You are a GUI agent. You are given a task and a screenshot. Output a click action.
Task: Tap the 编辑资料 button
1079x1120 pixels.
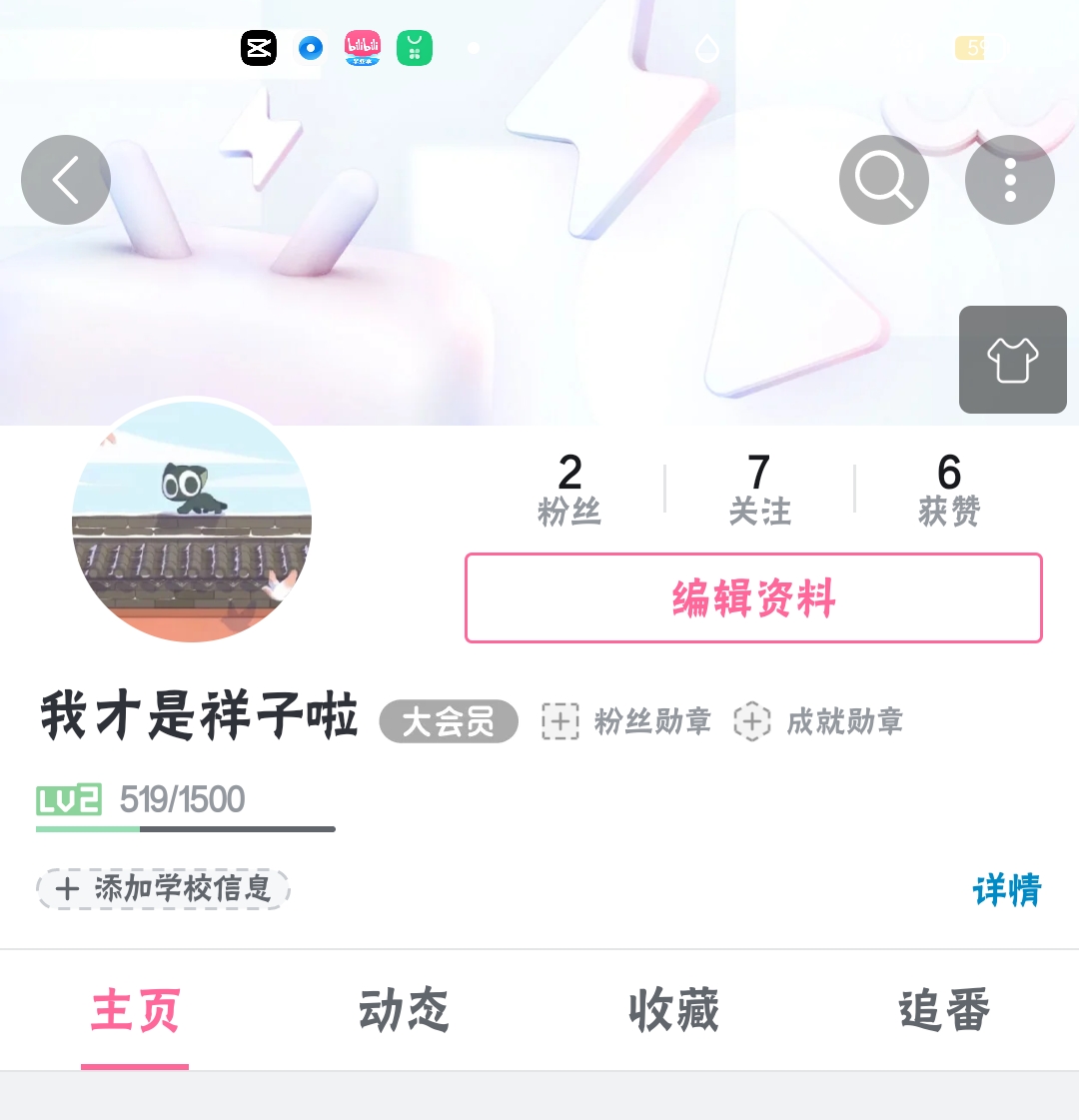click(x=753, y=598)
